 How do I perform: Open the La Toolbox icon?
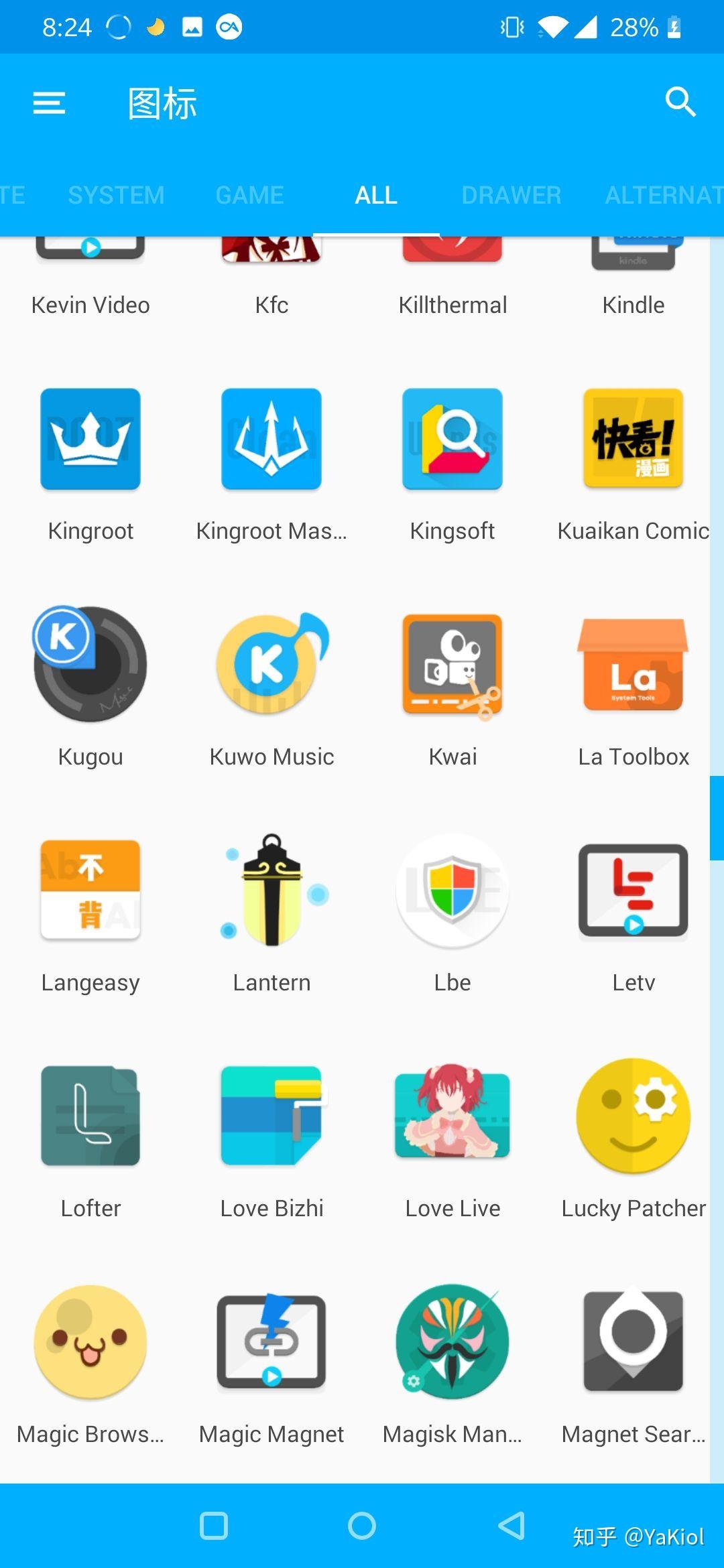(633, 665)
